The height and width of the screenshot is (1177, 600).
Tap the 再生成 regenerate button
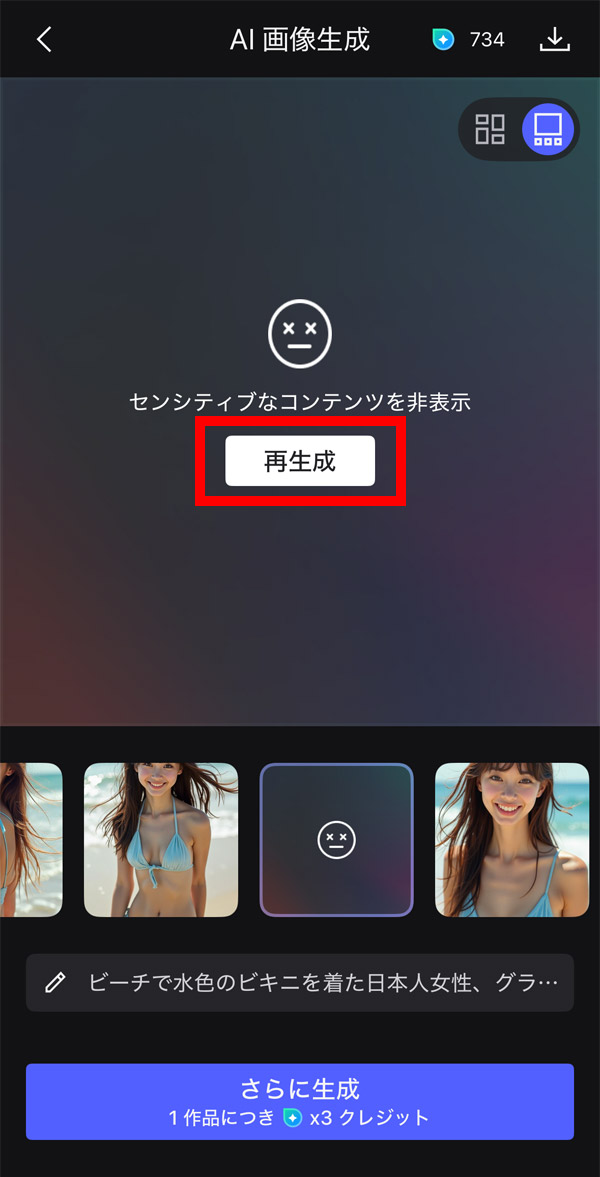pos(300,461)
